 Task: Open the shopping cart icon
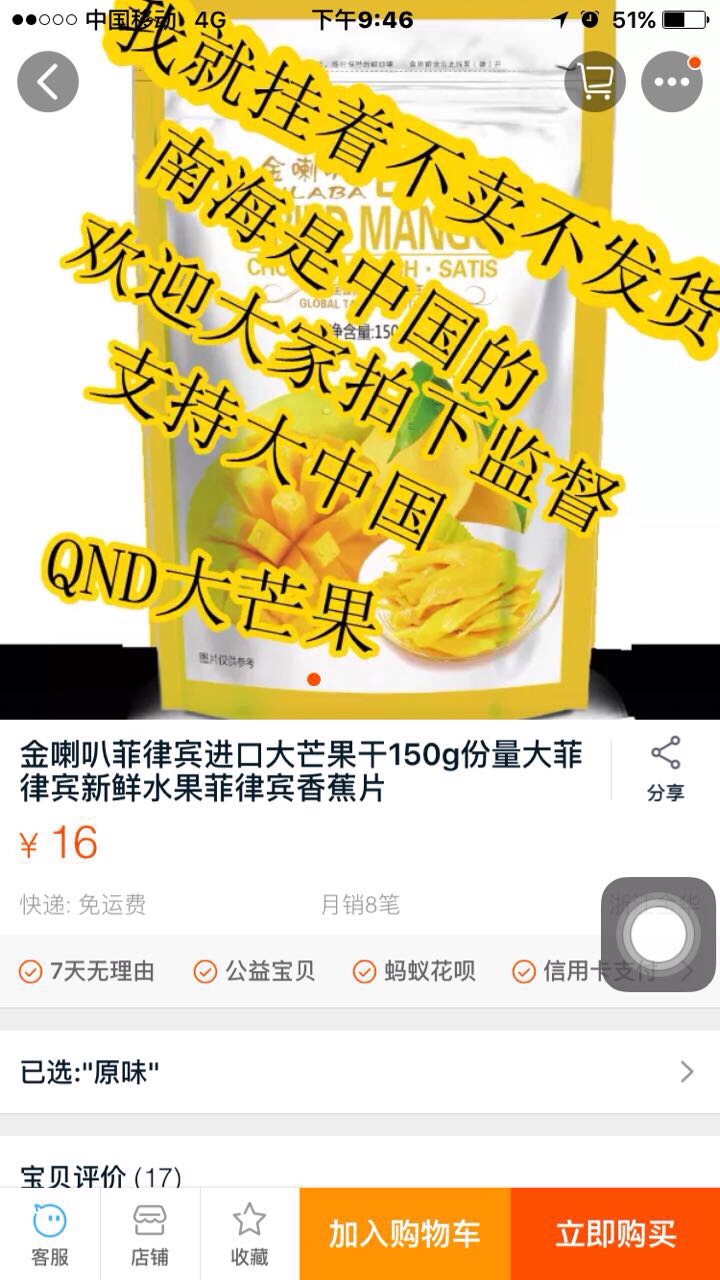click(x=595, y=82)
